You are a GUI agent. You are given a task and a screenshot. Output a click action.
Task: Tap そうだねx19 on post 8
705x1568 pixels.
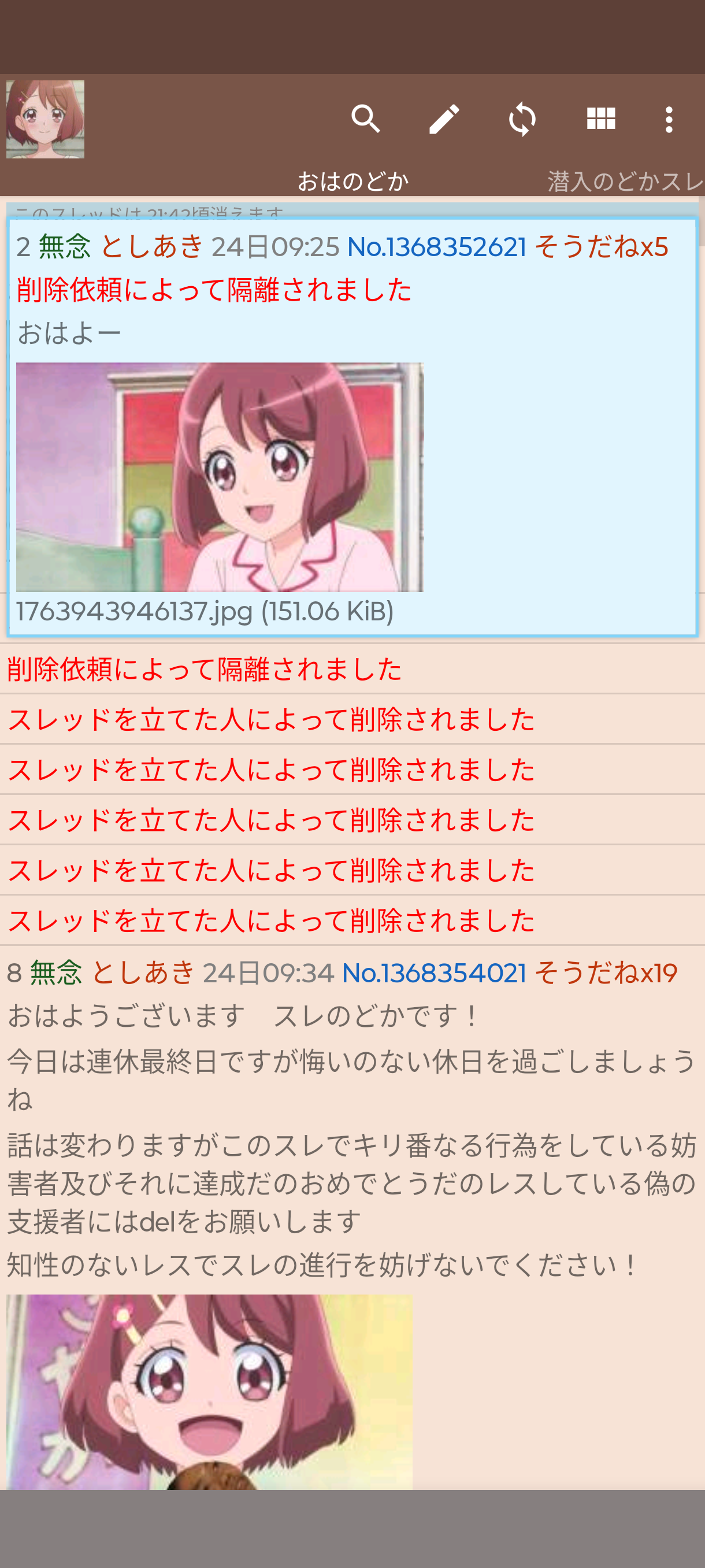(x=605, y=972)
